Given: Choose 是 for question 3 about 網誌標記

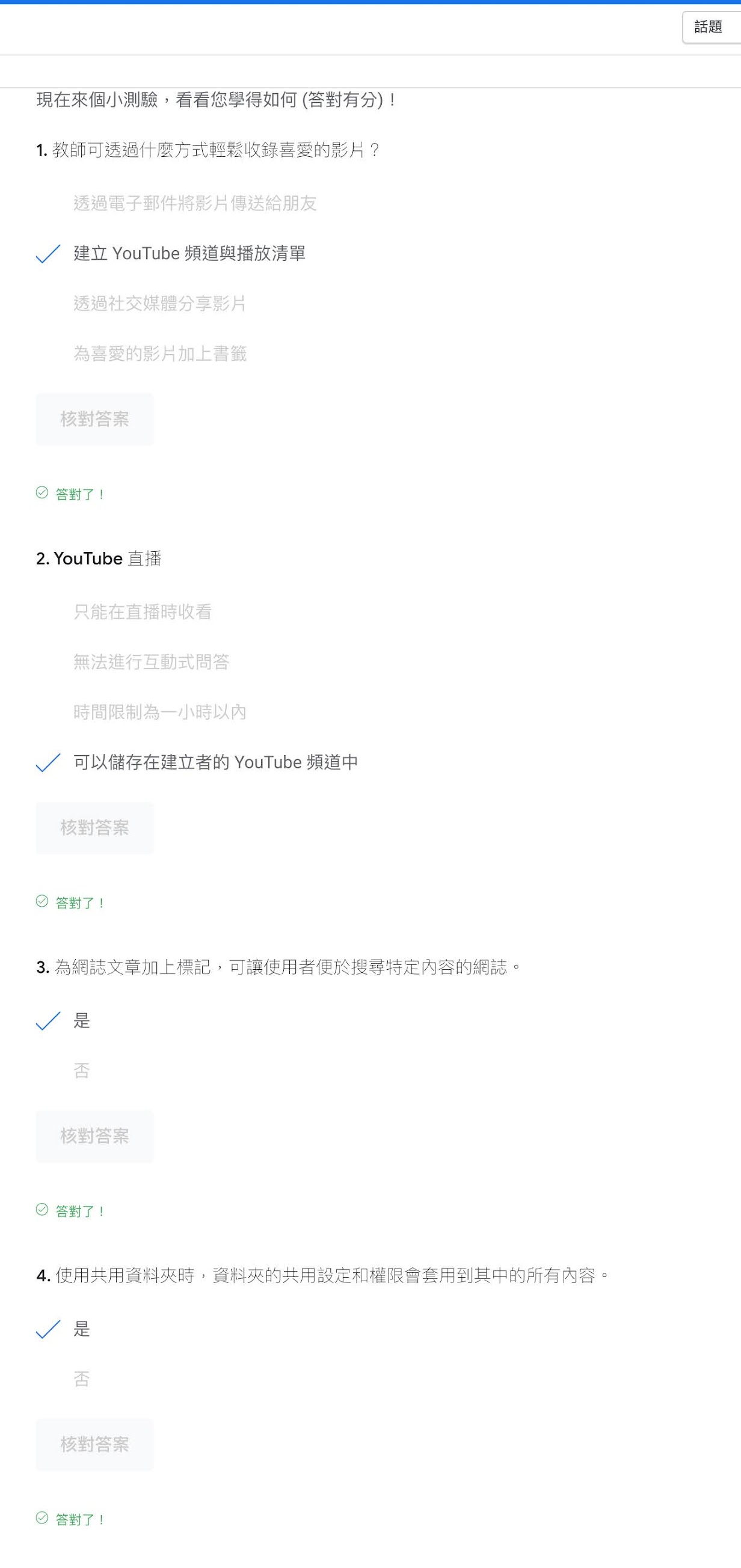Looking at the screenshot, I should click(x=82, y=1021).
